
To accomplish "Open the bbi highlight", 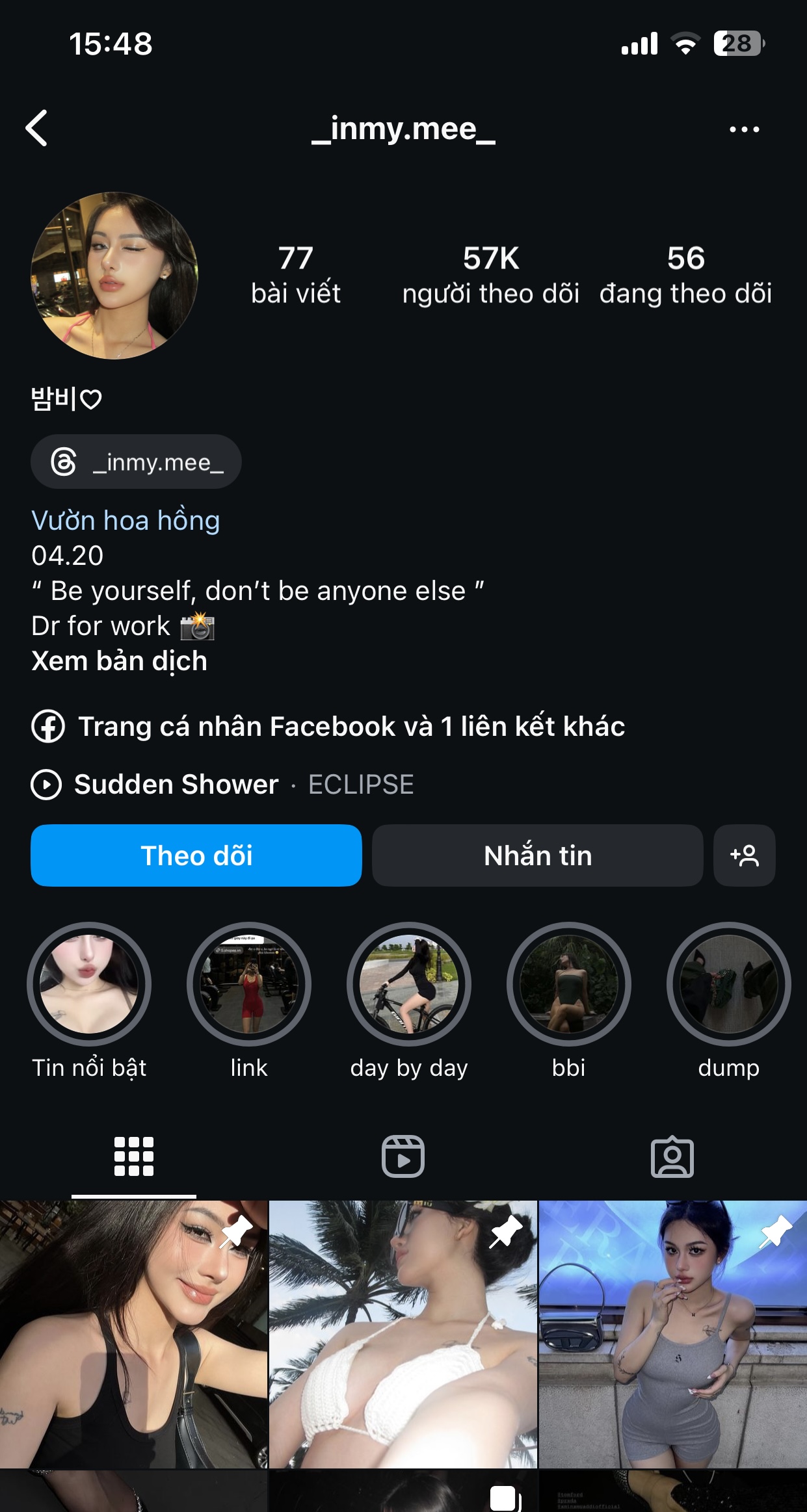I will pos(569,984).
